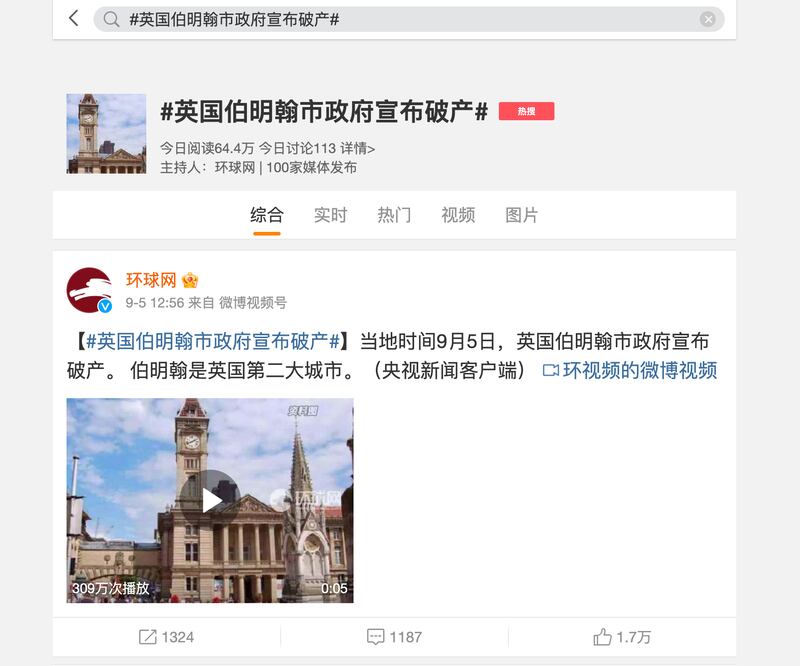Switch to the 实时 tab
The height and width of the screenshot is (666, 800).
tap(330, 215)
